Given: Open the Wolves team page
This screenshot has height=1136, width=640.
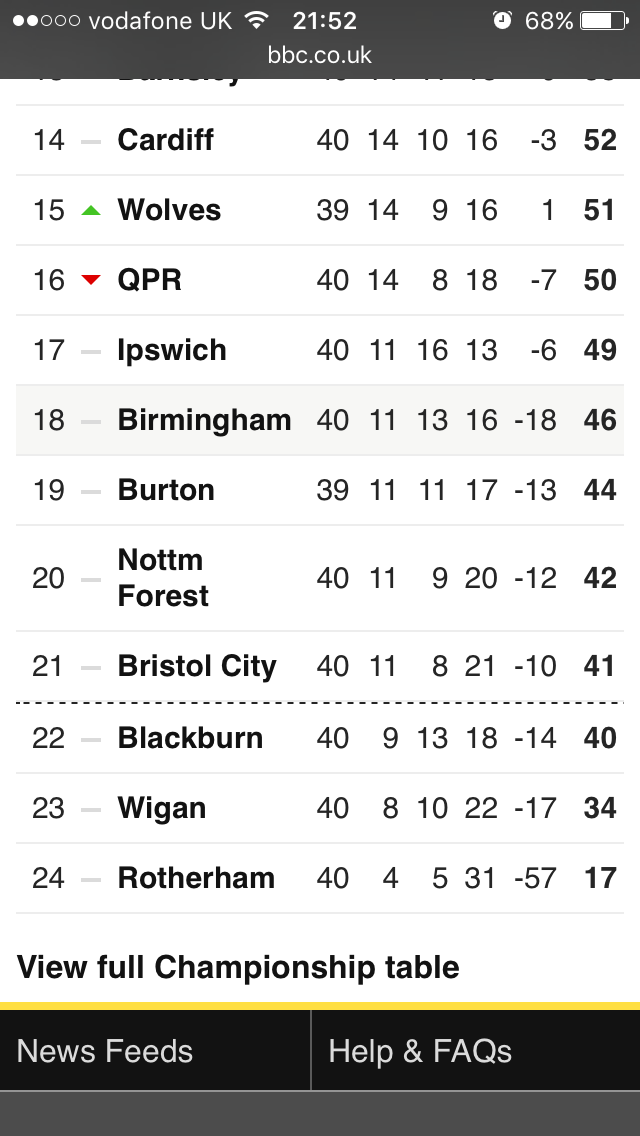Looking at the screenshot, I should (x=169, y=210).
